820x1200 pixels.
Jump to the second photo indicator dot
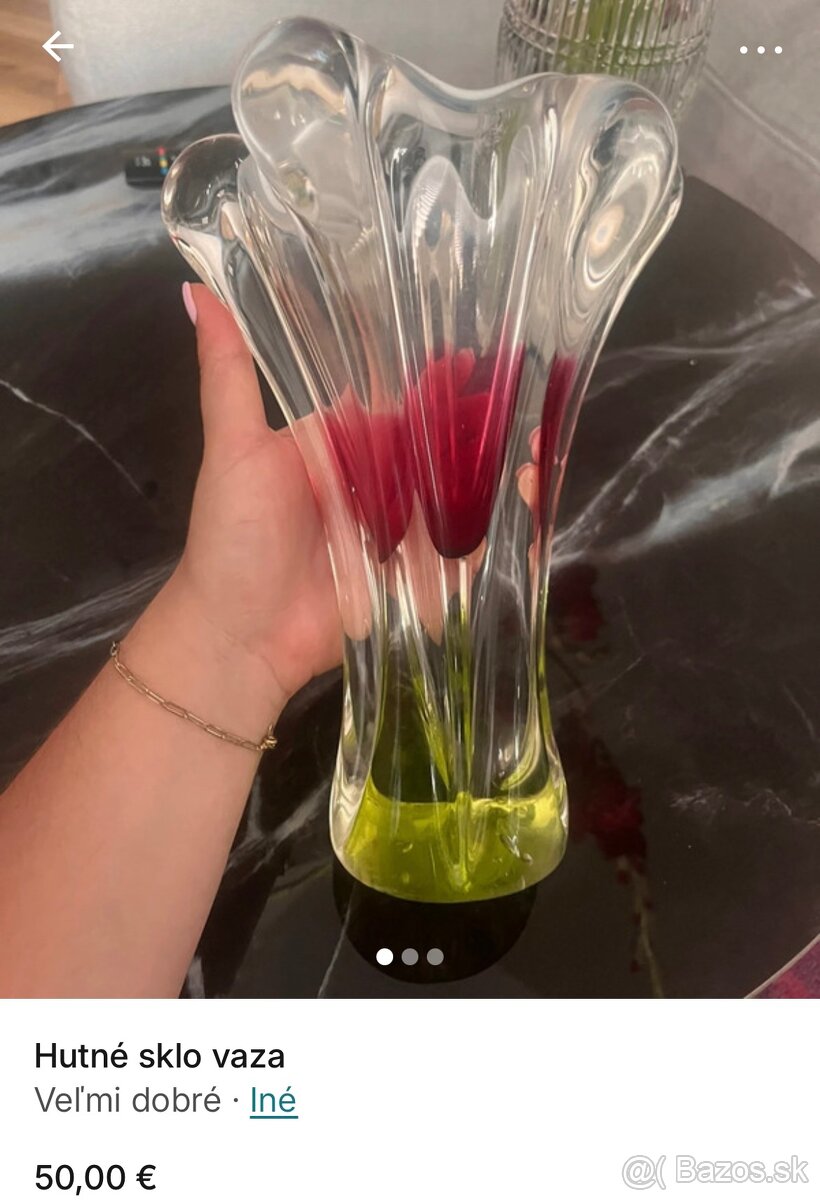pyautogui.click(x=410, y=957)
